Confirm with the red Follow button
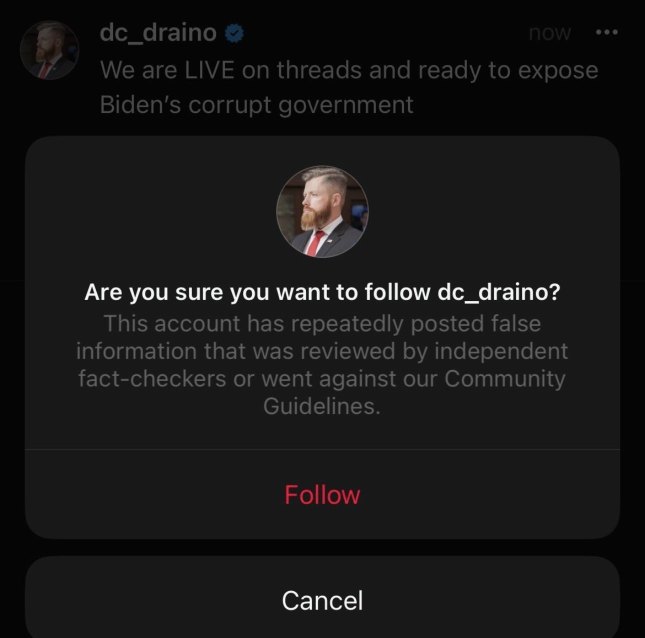The image size is (645, 638). point(322,495)
